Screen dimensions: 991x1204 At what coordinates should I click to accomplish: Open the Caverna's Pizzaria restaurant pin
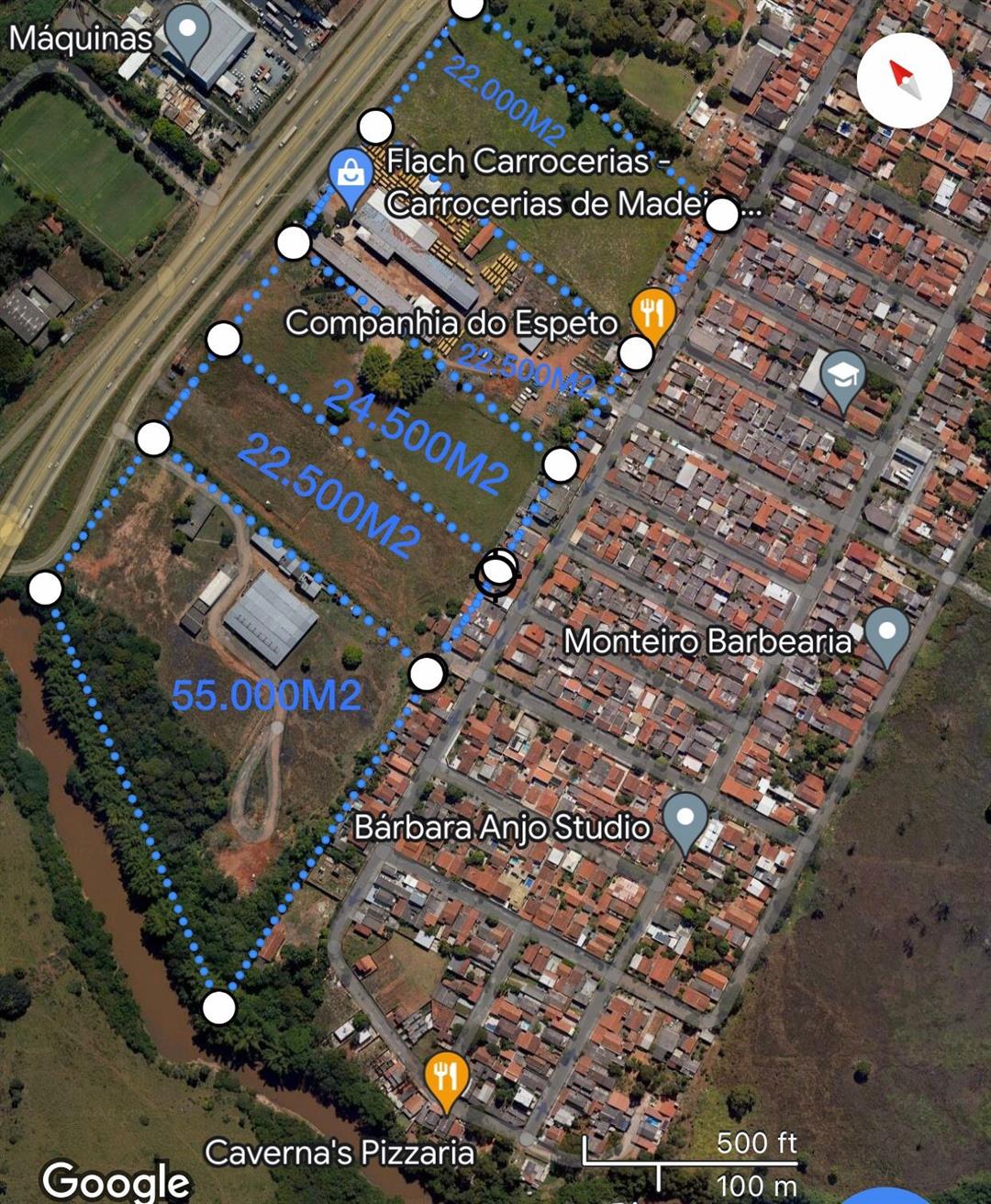[446, 1076]
